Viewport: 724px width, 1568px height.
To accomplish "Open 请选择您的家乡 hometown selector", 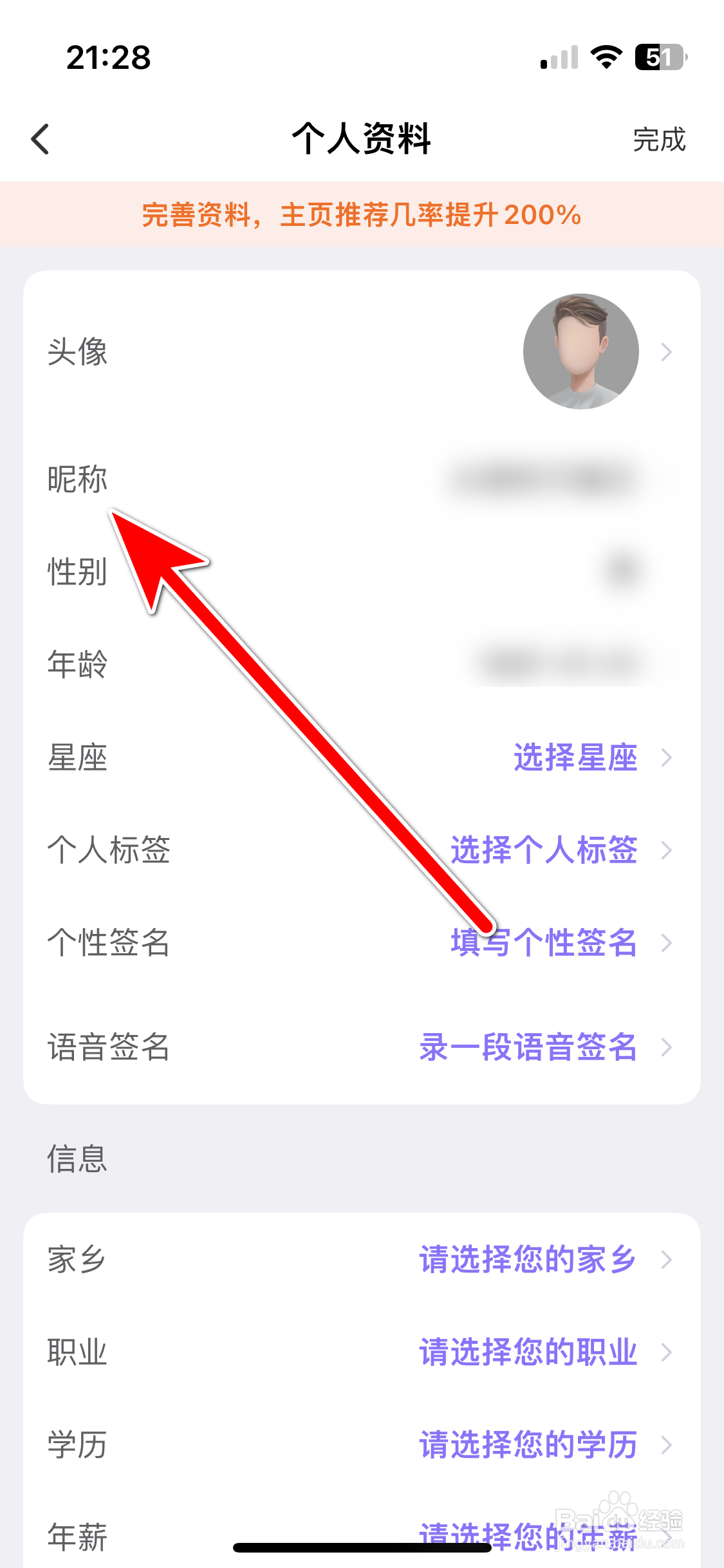I will 528,1260.
